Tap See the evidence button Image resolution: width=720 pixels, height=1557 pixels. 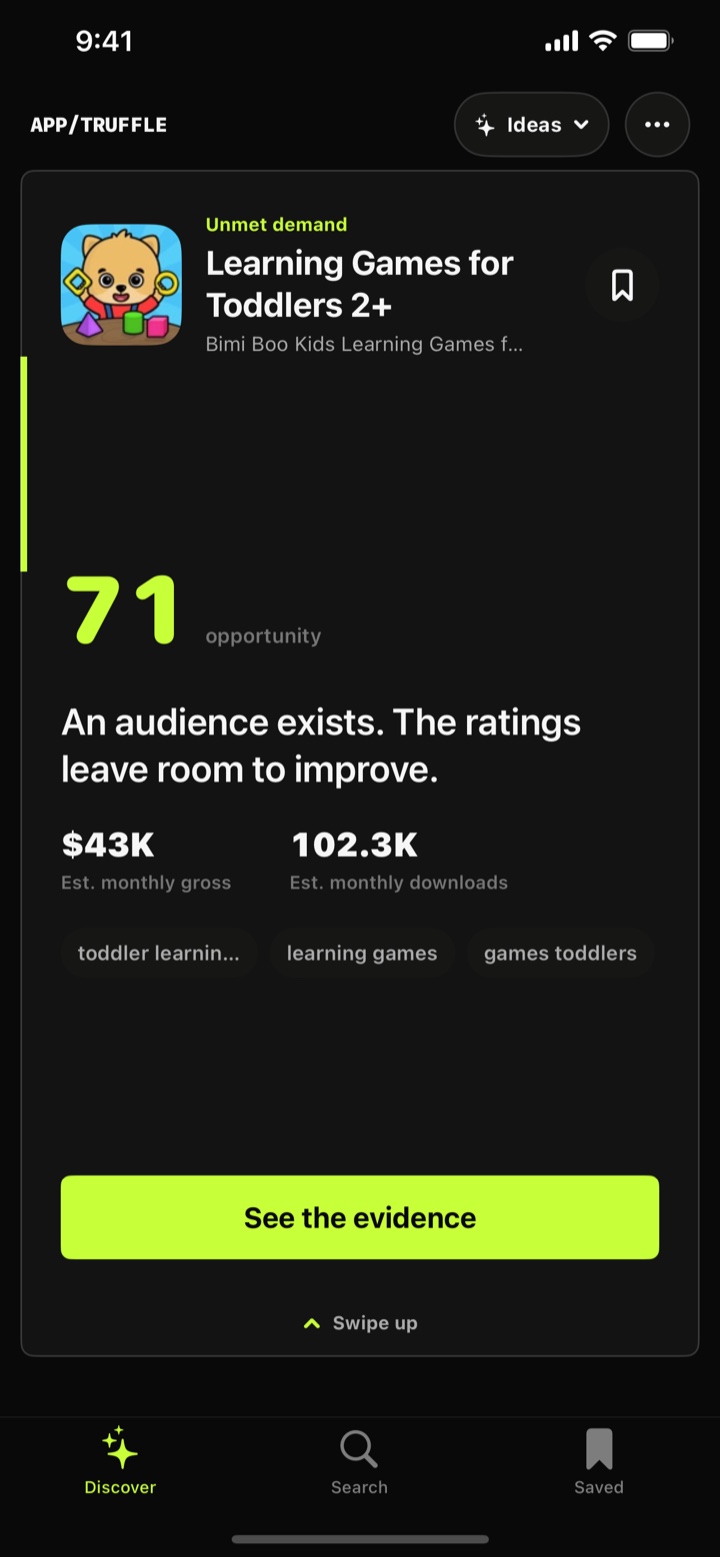click(360, 1217)
